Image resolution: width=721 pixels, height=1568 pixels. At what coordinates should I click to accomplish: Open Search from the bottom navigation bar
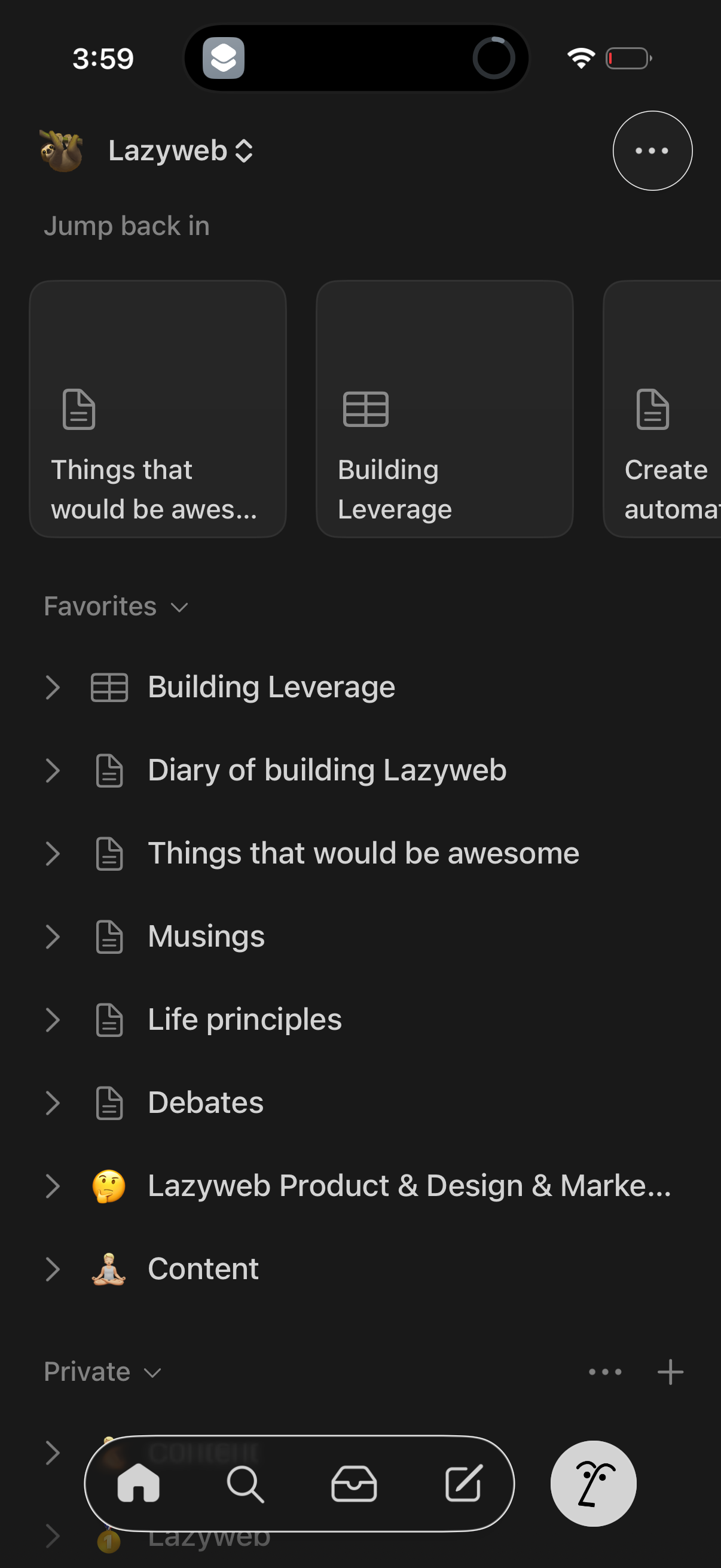(245, 1484)
